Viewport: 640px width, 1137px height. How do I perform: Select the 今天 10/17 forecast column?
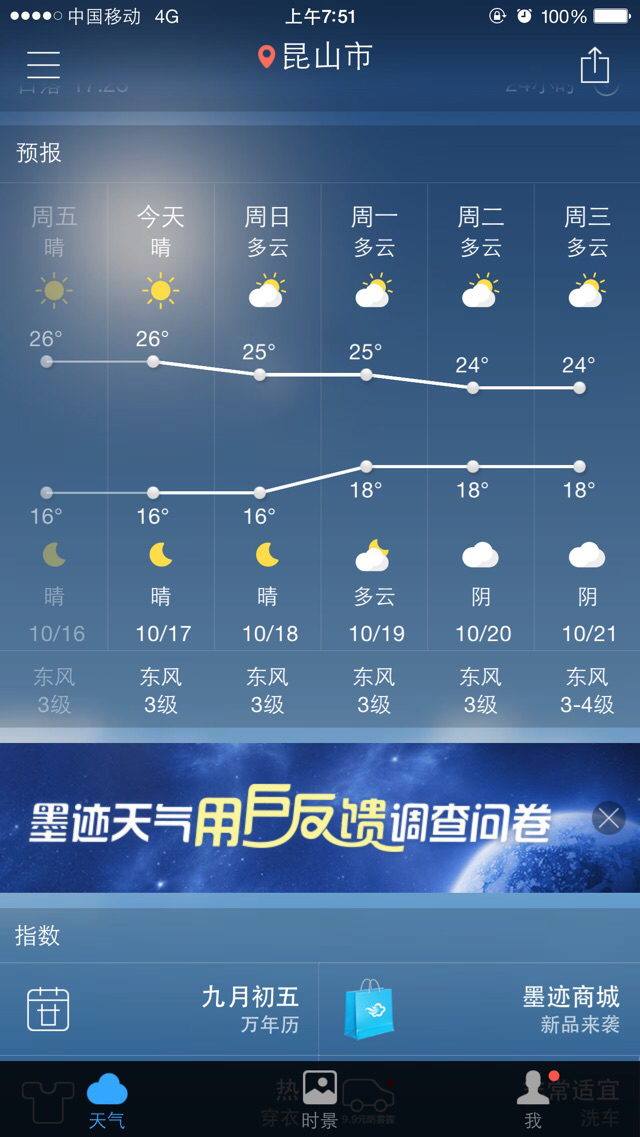click(x=161, y=417)
